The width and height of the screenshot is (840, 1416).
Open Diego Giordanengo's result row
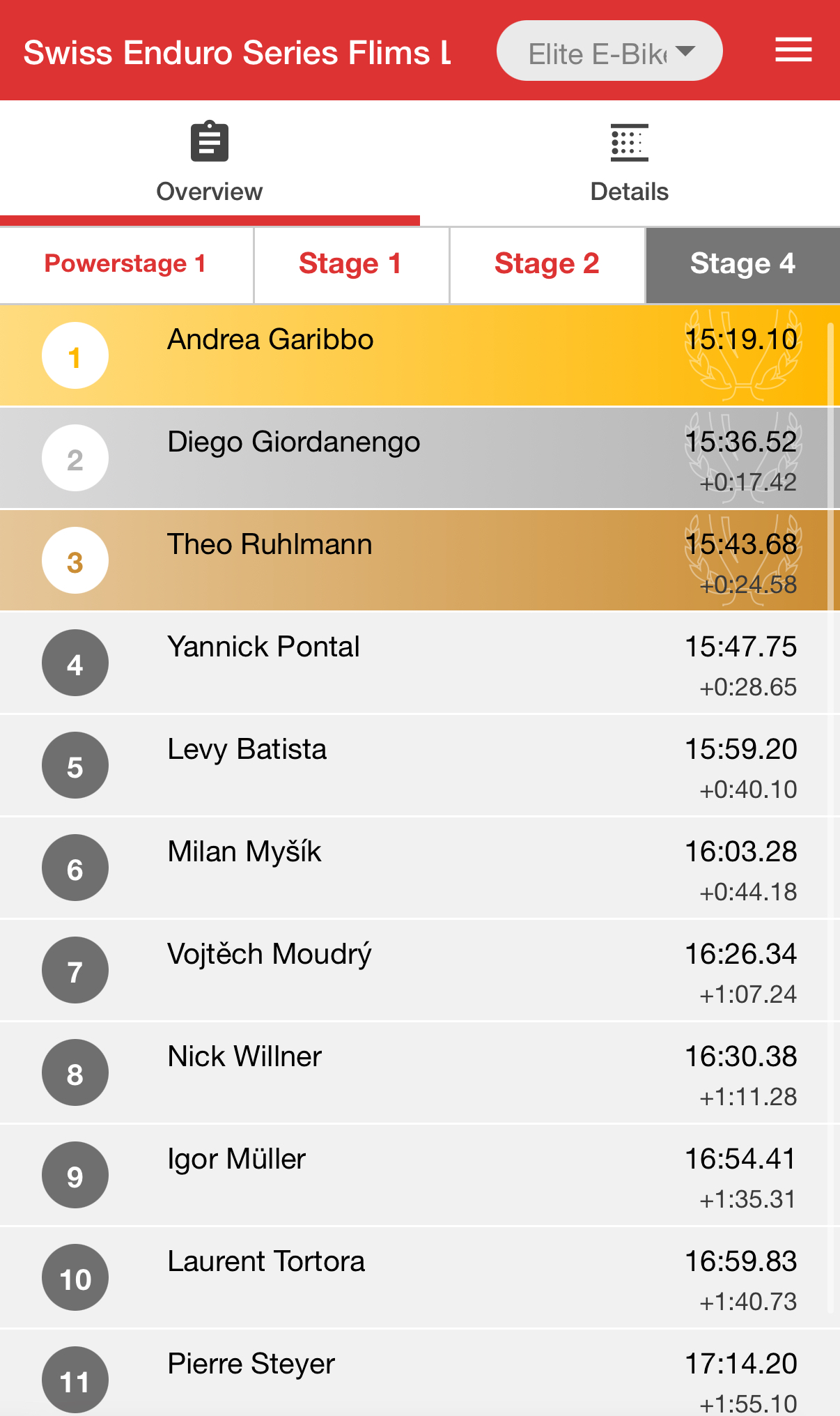pyautogui.click(x=418, y=458)
